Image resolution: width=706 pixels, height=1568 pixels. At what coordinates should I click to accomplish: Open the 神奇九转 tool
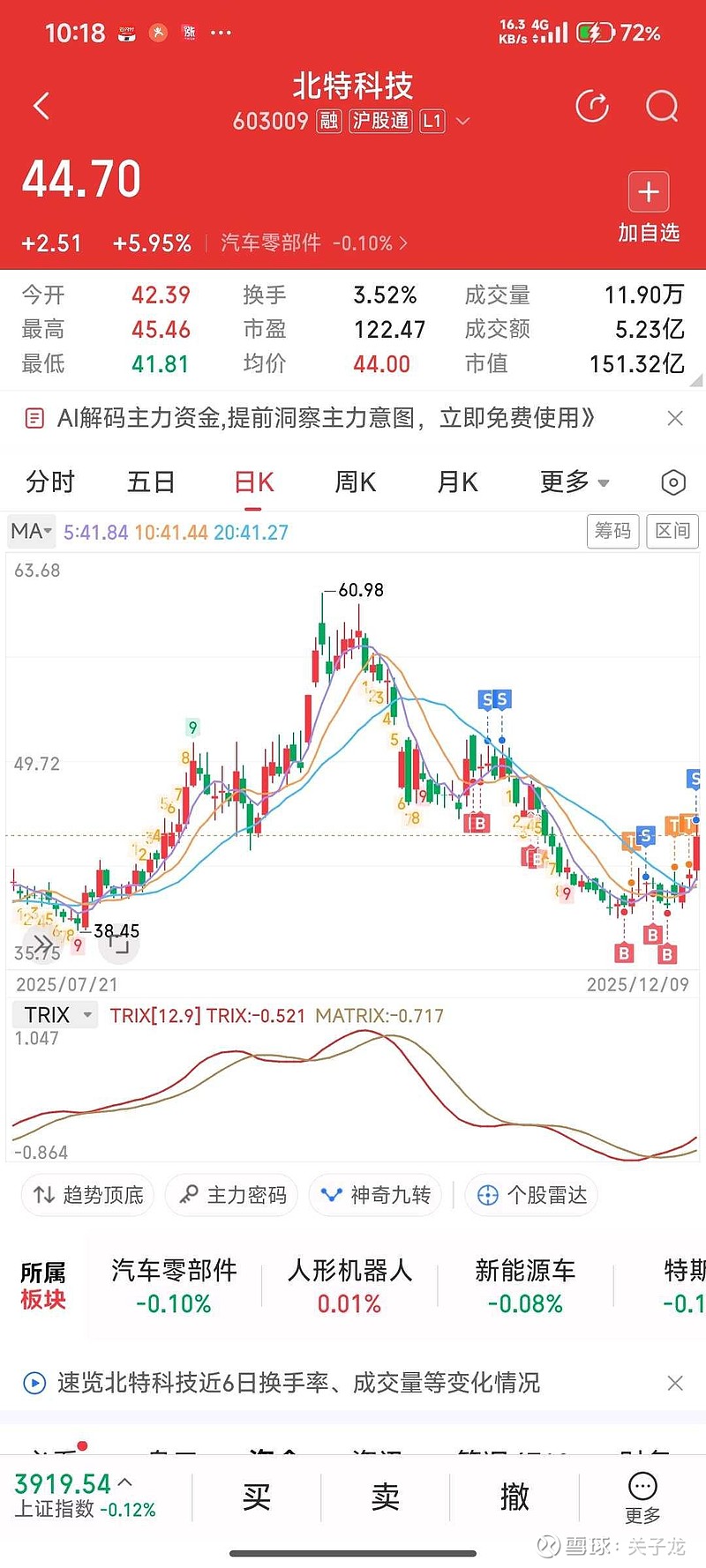(x=375, y=1195)
